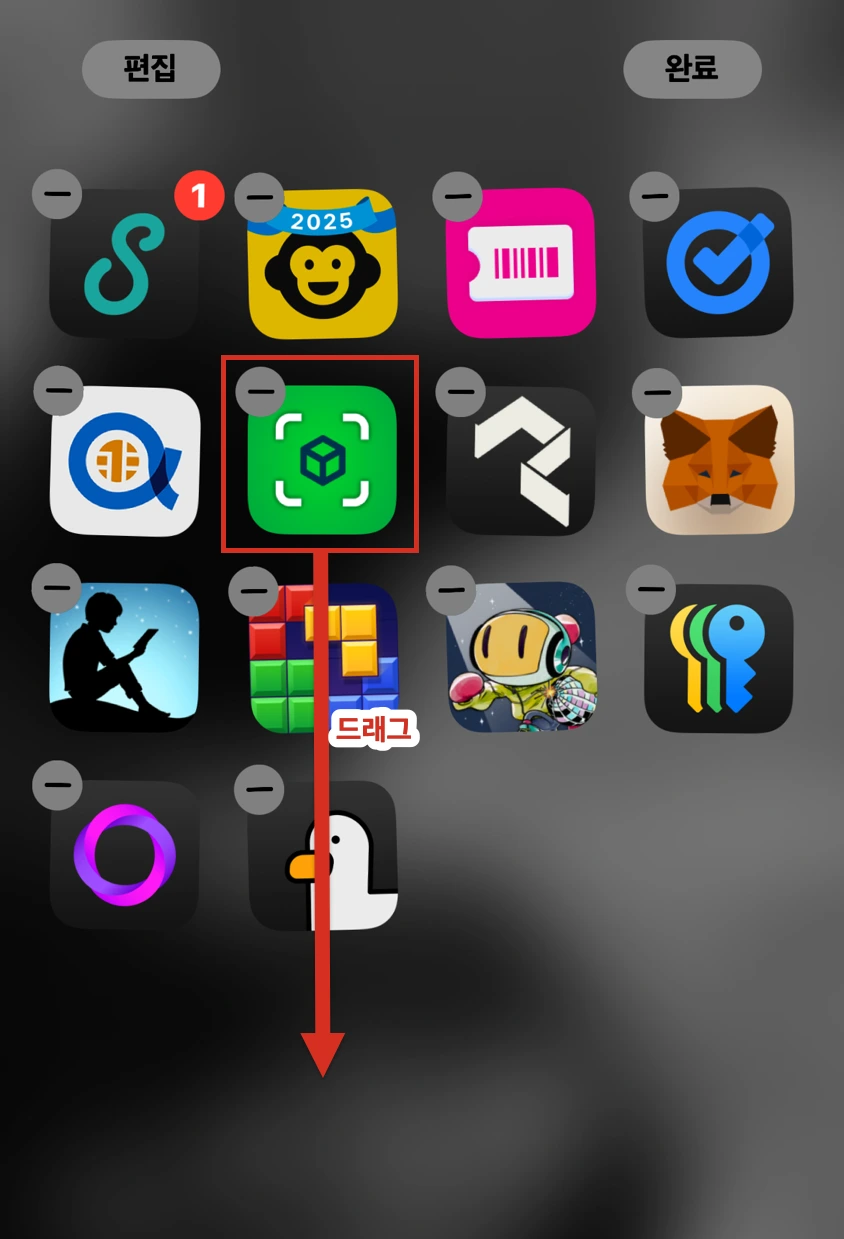Tap minus badge on the Kindle app
Screen dimensions: 844x1239
pyautogui.click(x=57, y=589)
